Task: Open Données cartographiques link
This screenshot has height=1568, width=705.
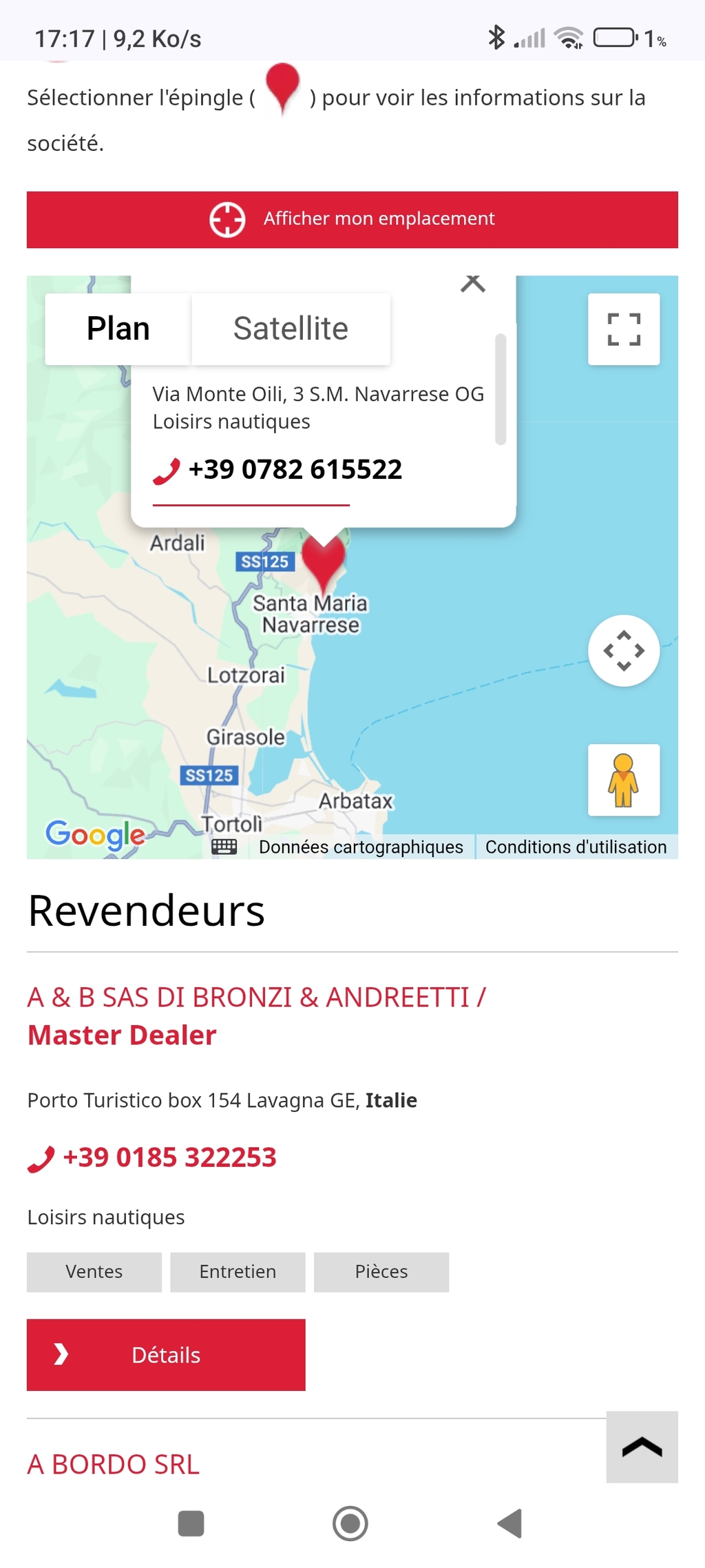Action: (361, 847)
